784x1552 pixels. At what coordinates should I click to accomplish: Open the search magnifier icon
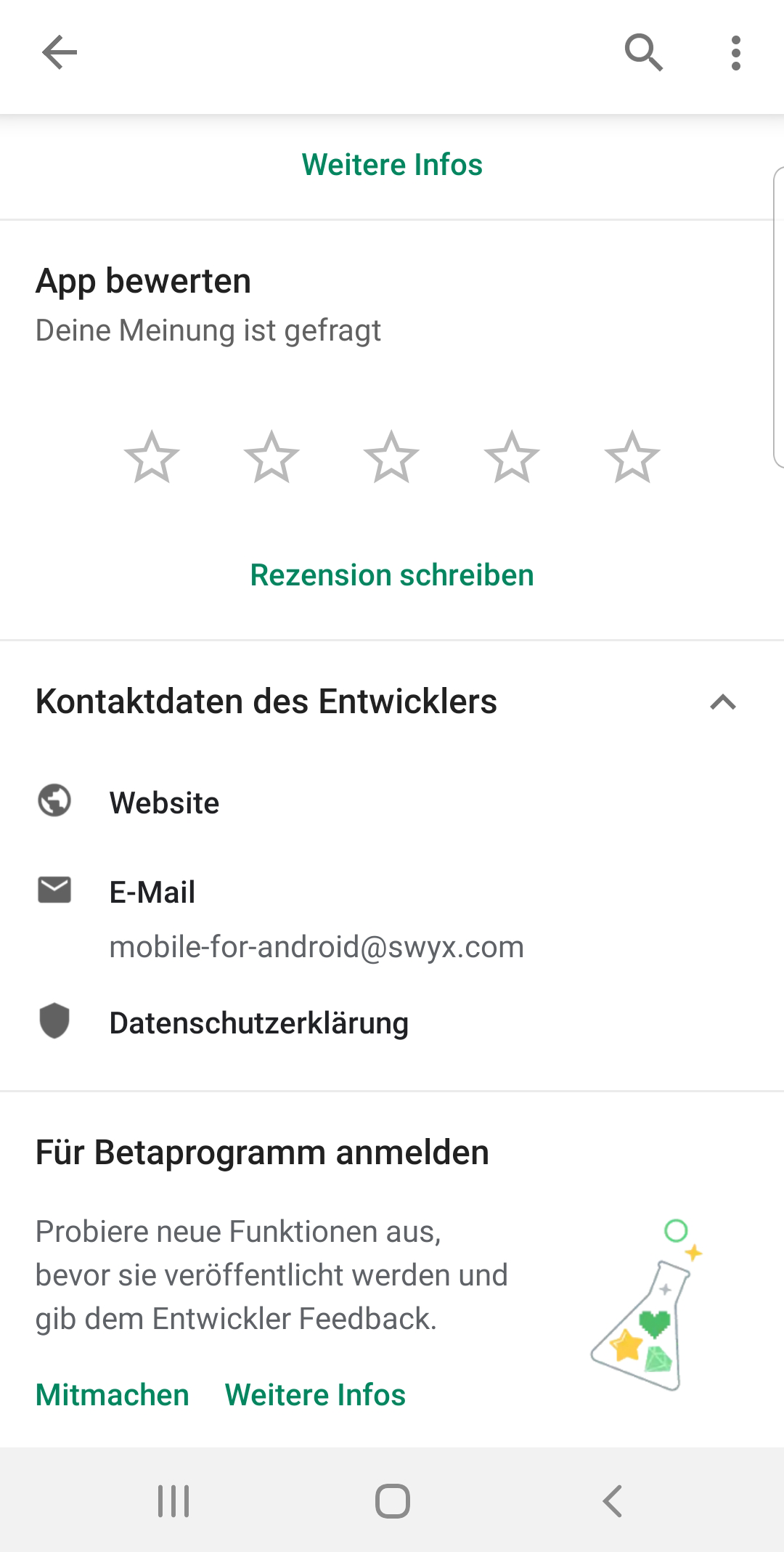pyautogui.click(x=644, y=52)
